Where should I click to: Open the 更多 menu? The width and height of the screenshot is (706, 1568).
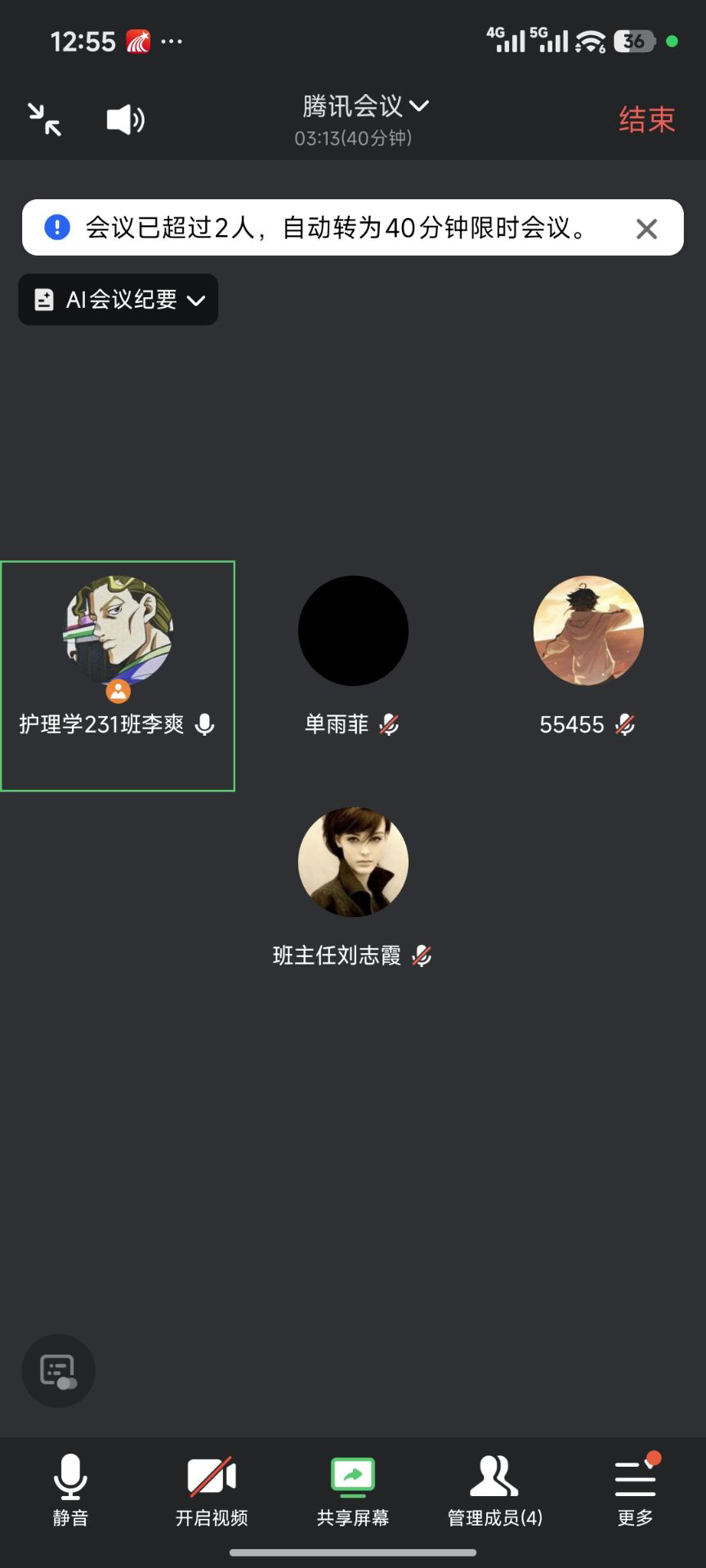(636, 1490)
